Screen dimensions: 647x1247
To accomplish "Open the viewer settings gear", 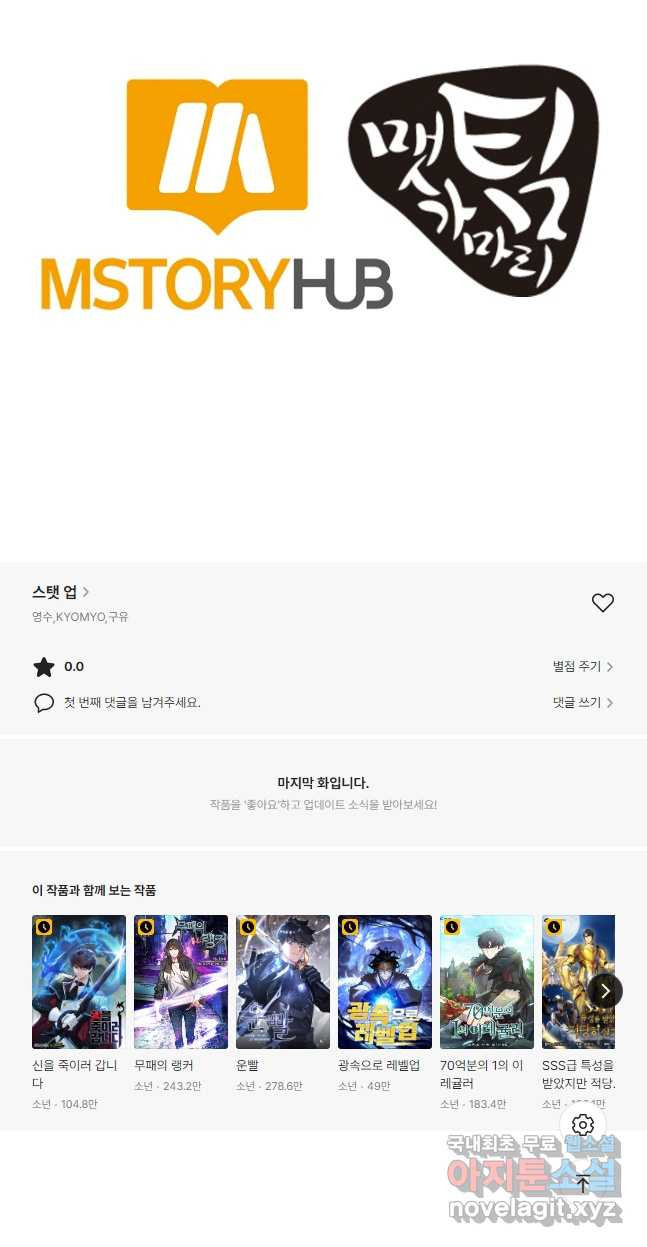I will 583,1125.
